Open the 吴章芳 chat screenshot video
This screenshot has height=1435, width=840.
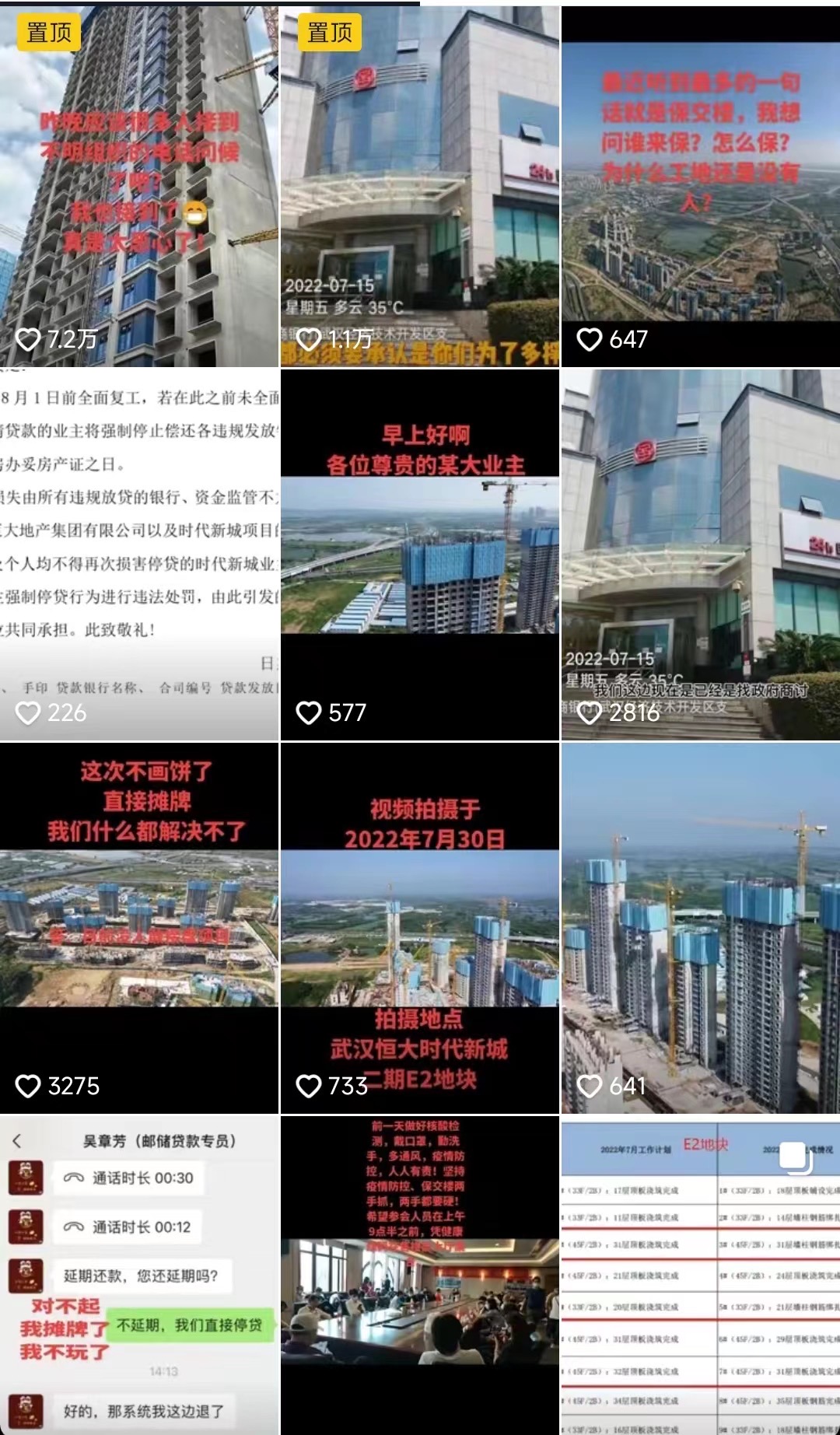click(x=138, y=1276)
